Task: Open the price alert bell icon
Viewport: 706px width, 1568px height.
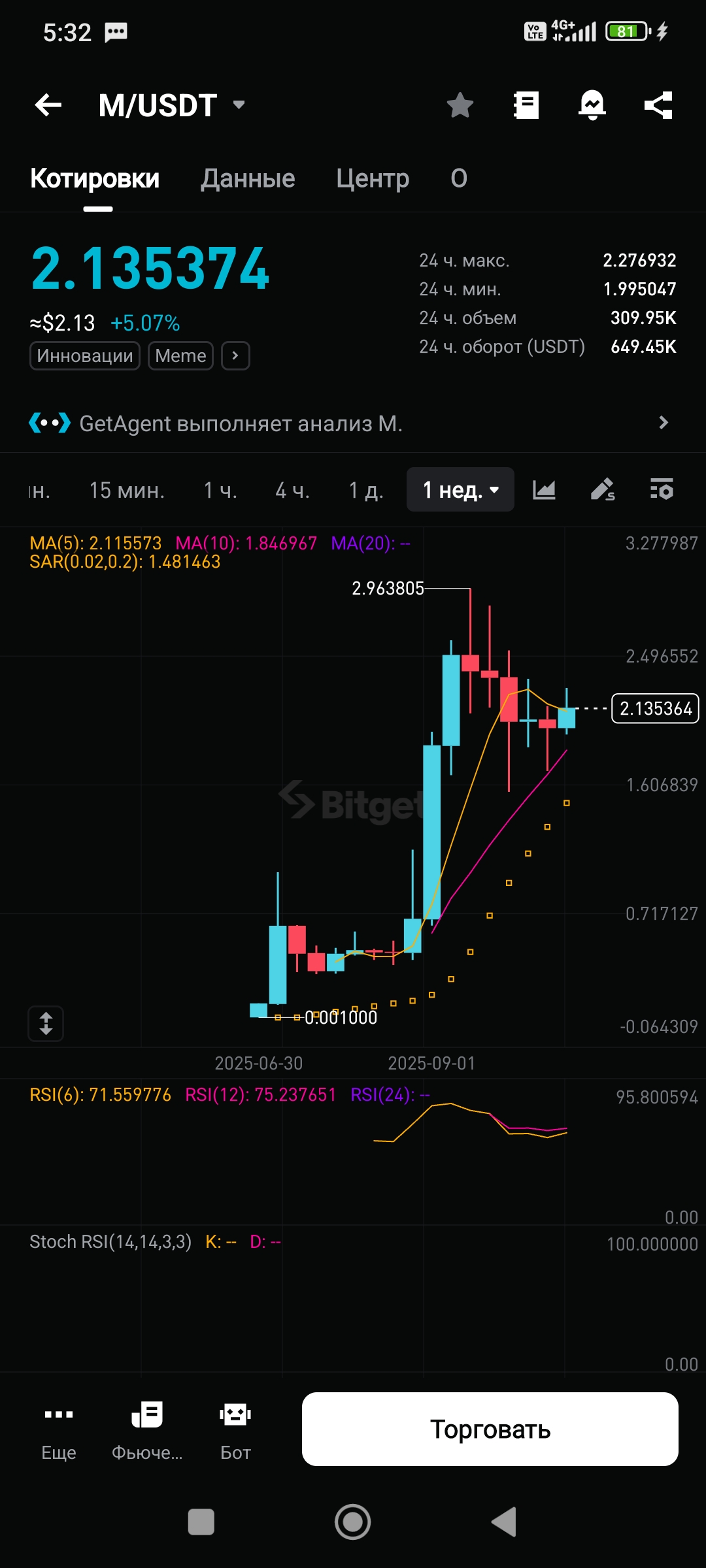Action: [x=592, y=105]
